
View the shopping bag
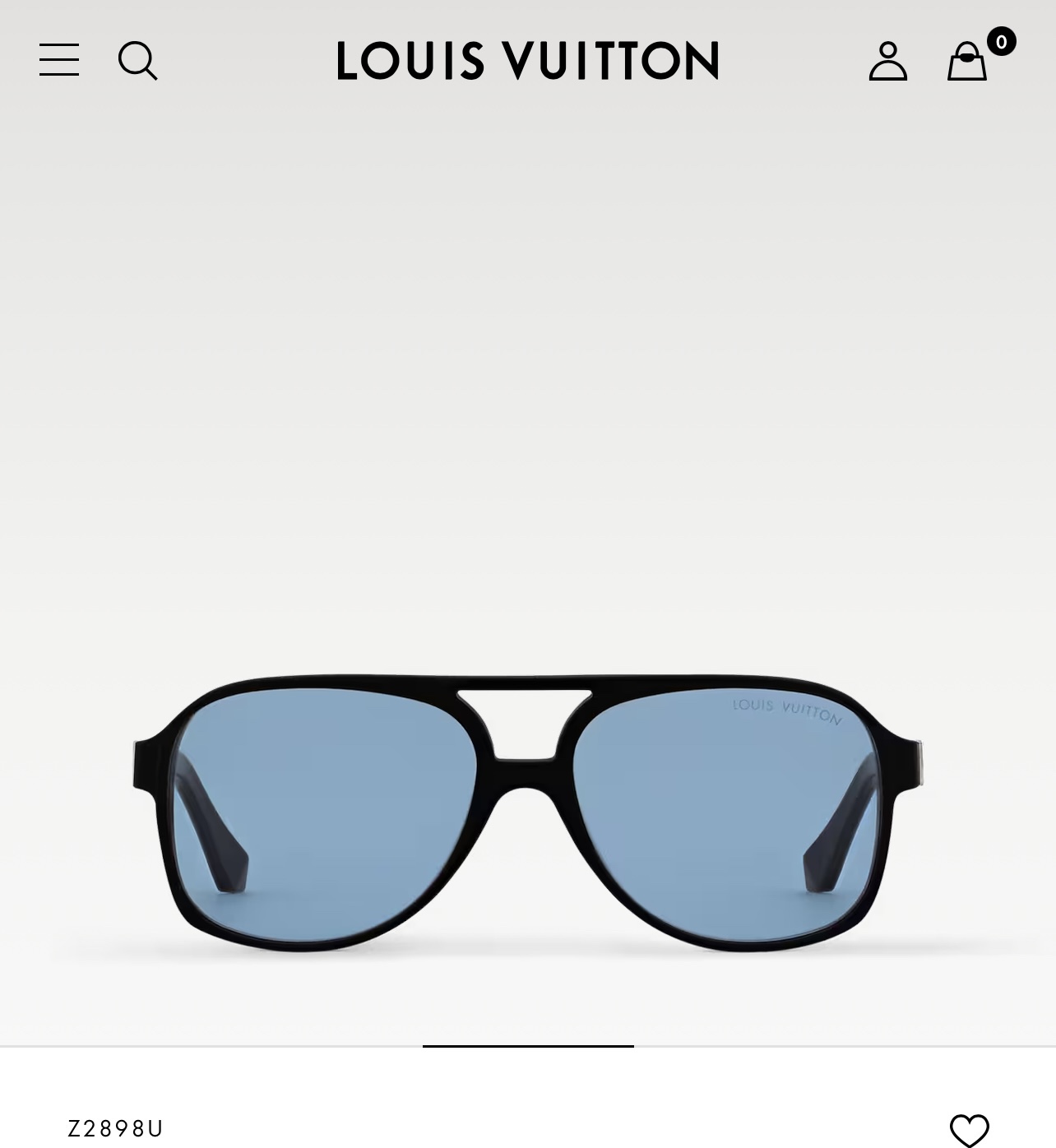click(x=968, y=62)
